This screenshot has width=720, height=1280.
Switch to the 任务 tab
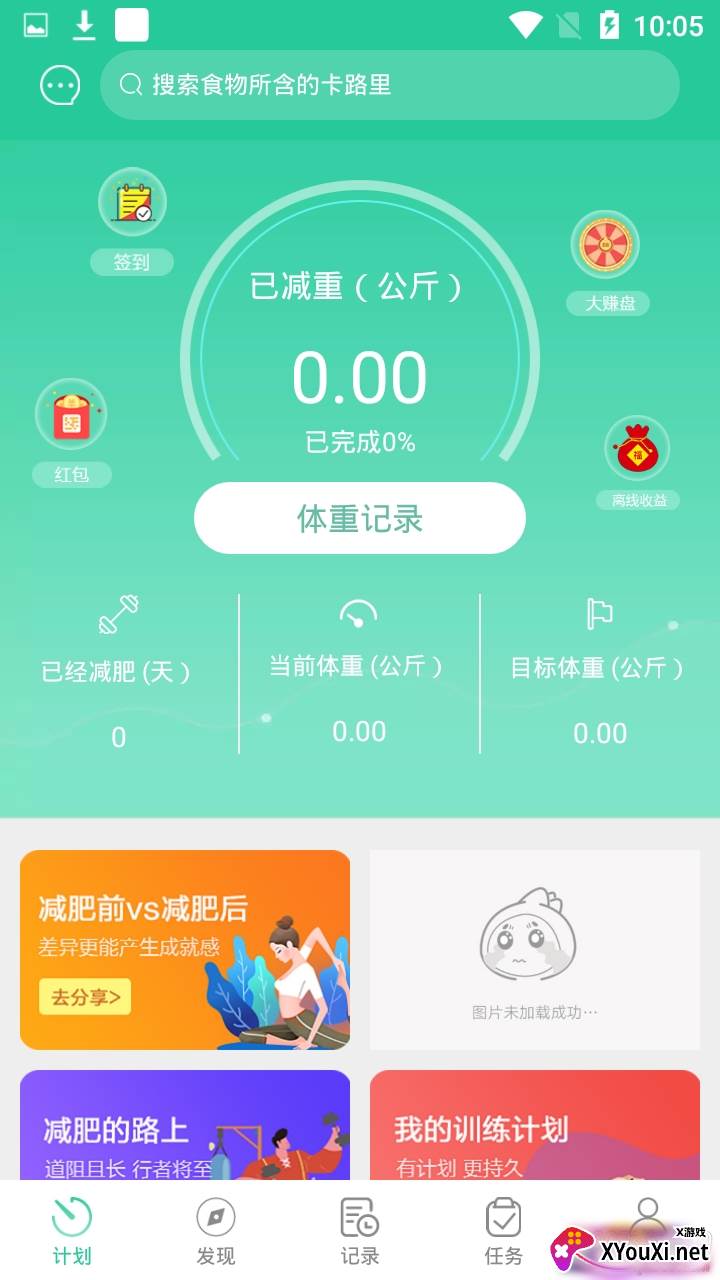503,1232
